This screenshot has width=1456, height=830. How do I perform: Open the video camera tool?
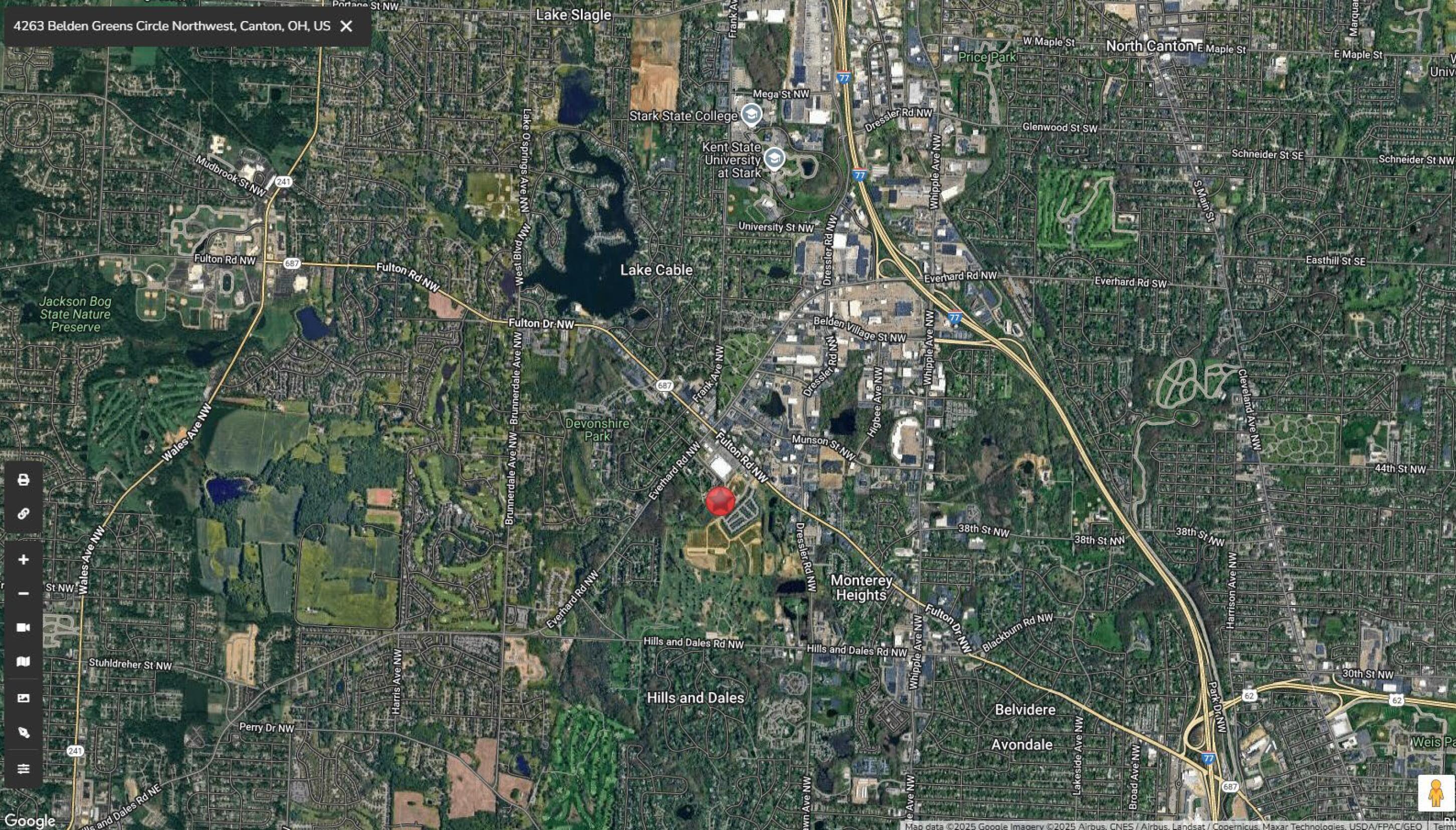[x=24, y=628]
